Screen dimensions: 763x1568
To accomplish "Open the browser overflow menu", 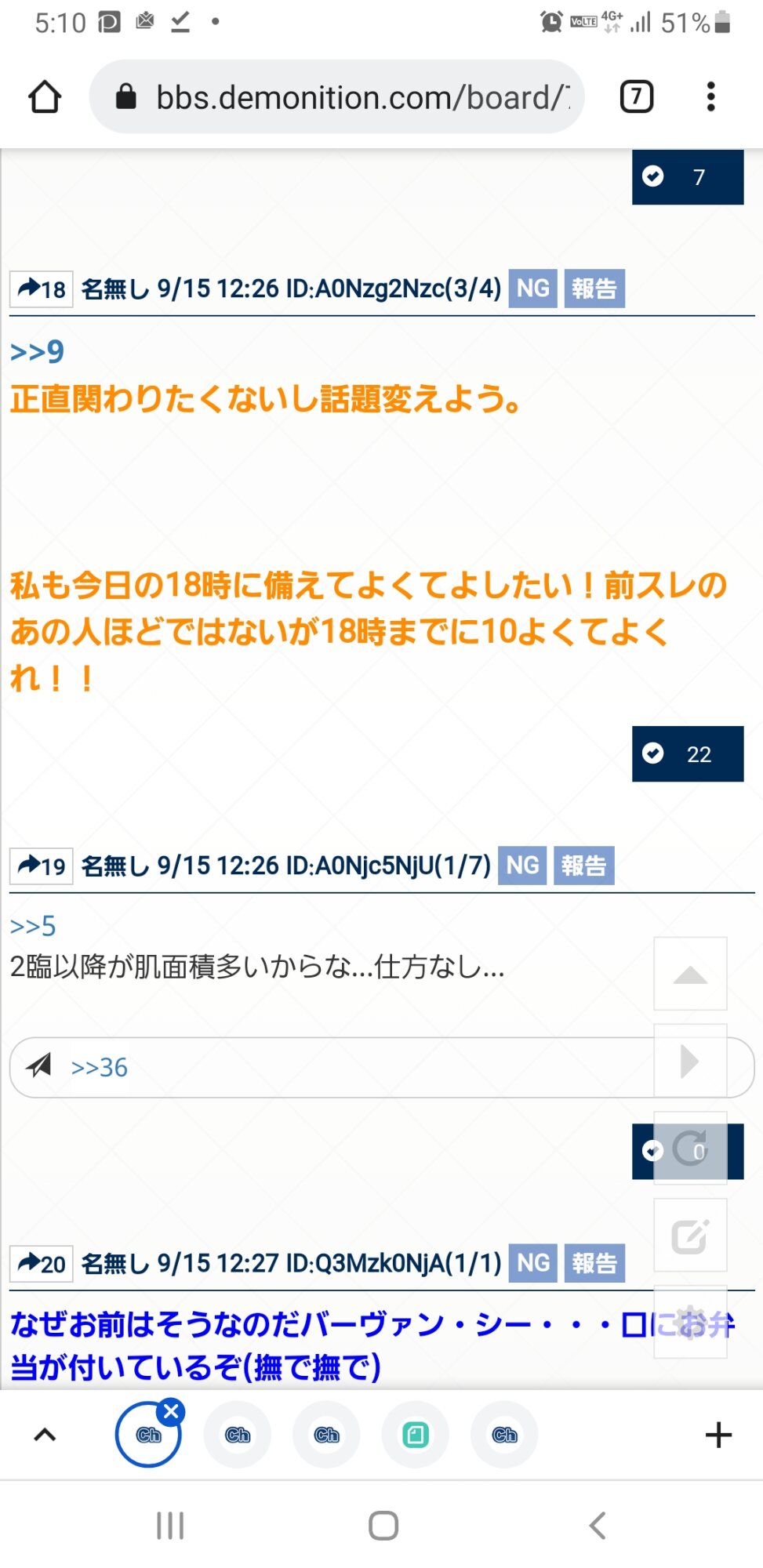I will click(710, 97).
